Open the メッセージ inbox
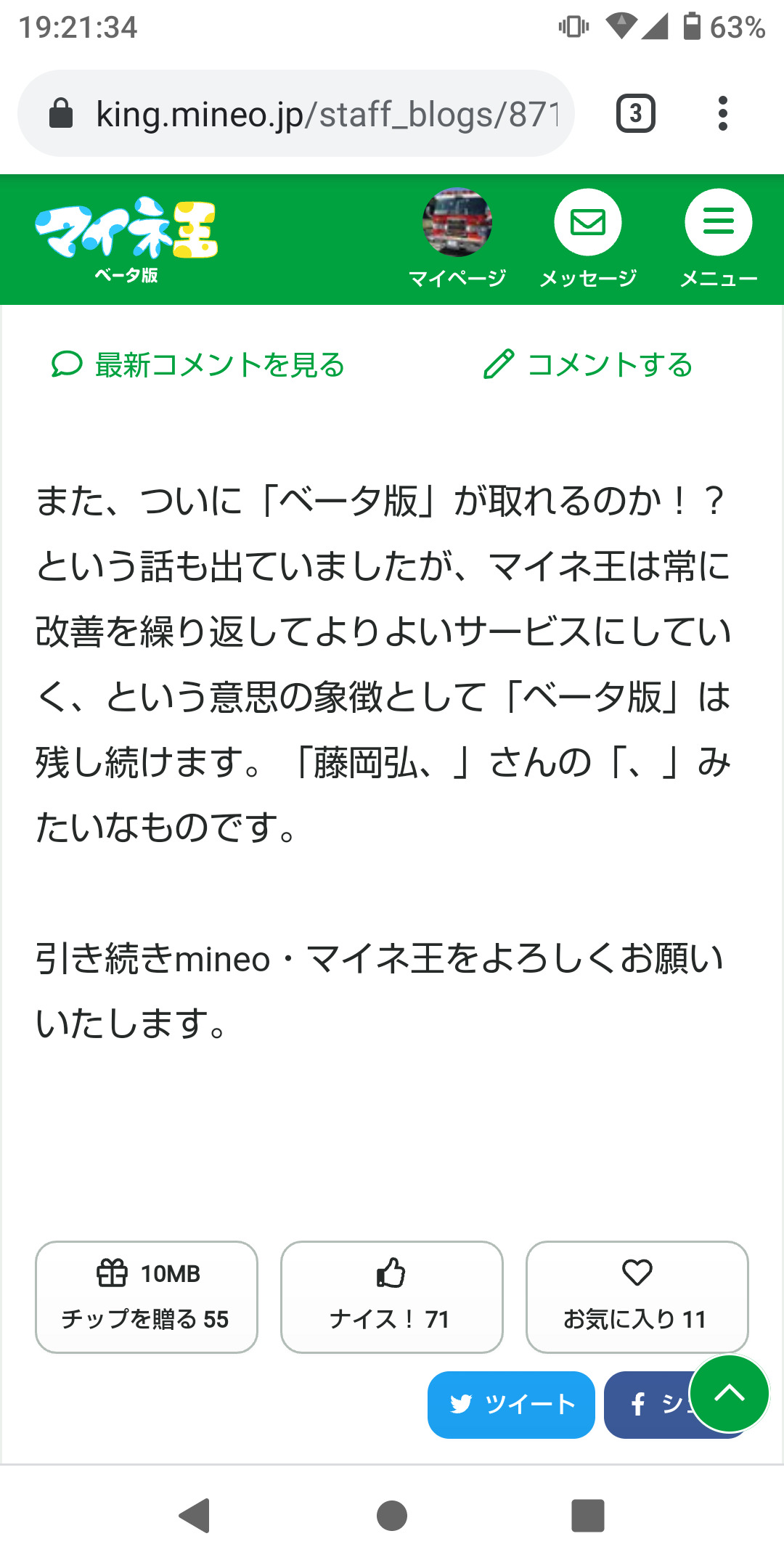The width and height of the screenshot is (784, 1568). tap(588, 237)
